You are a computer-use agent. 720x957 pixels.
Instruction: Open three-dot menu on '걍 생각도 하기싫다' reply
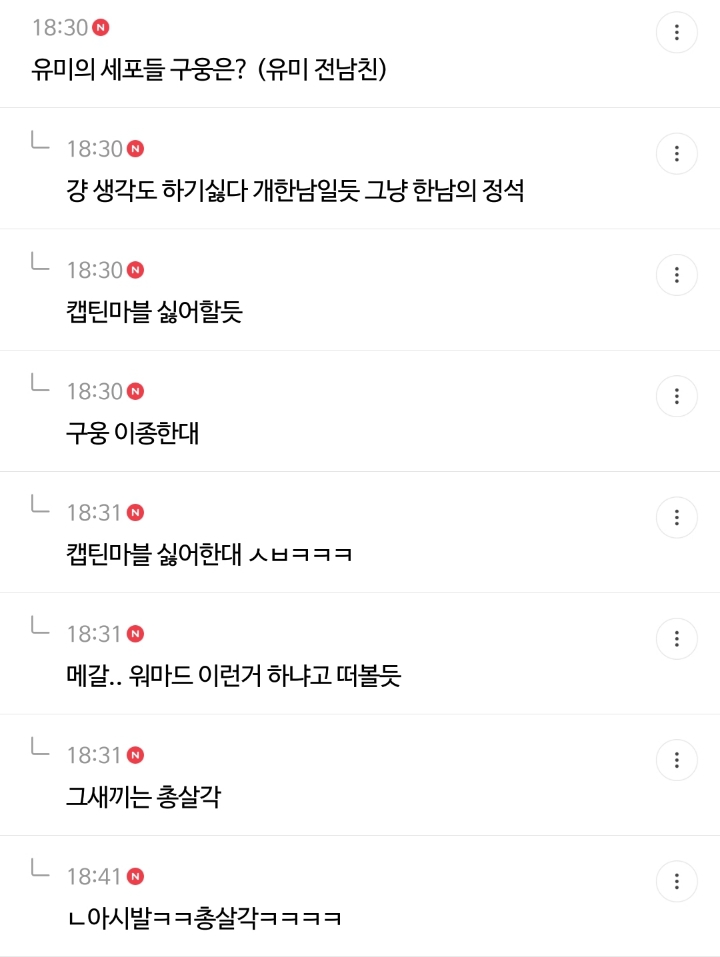(677, 154)
